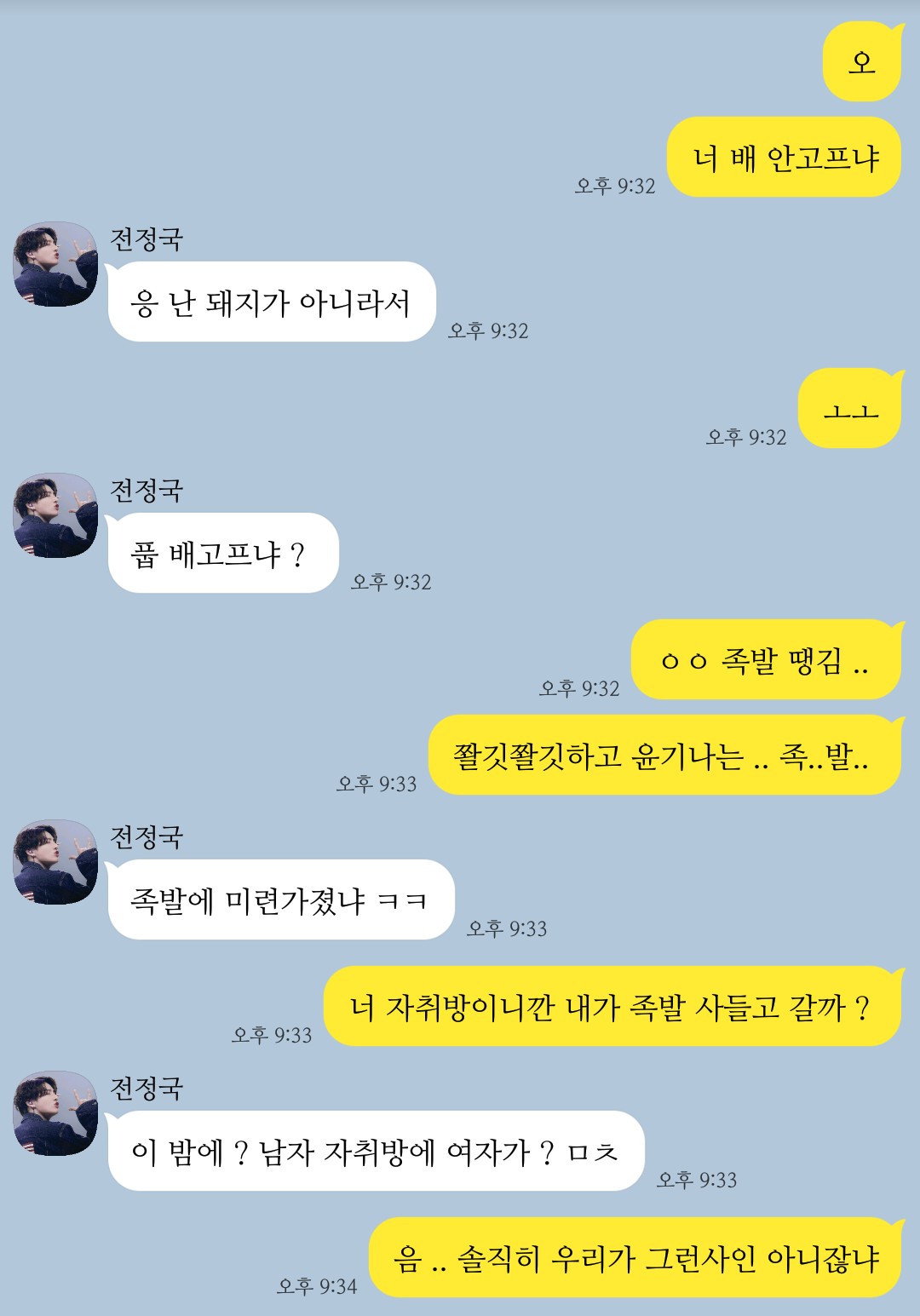Tap 전정국's avatar next to '푸 배고프냐 ?'
920x1316 pixels.
(x=55, y=515)
